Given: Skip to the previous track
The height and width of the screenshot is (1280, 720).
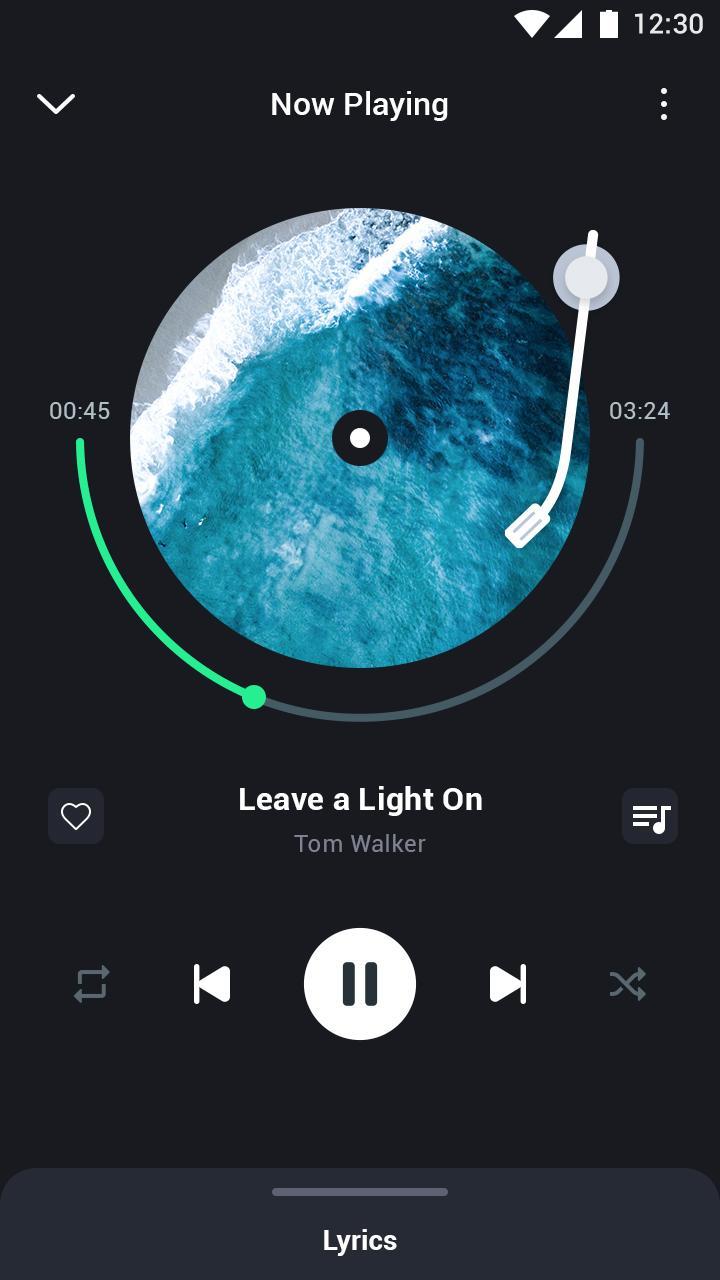Looking at the screenshot, I should point(212,984).
